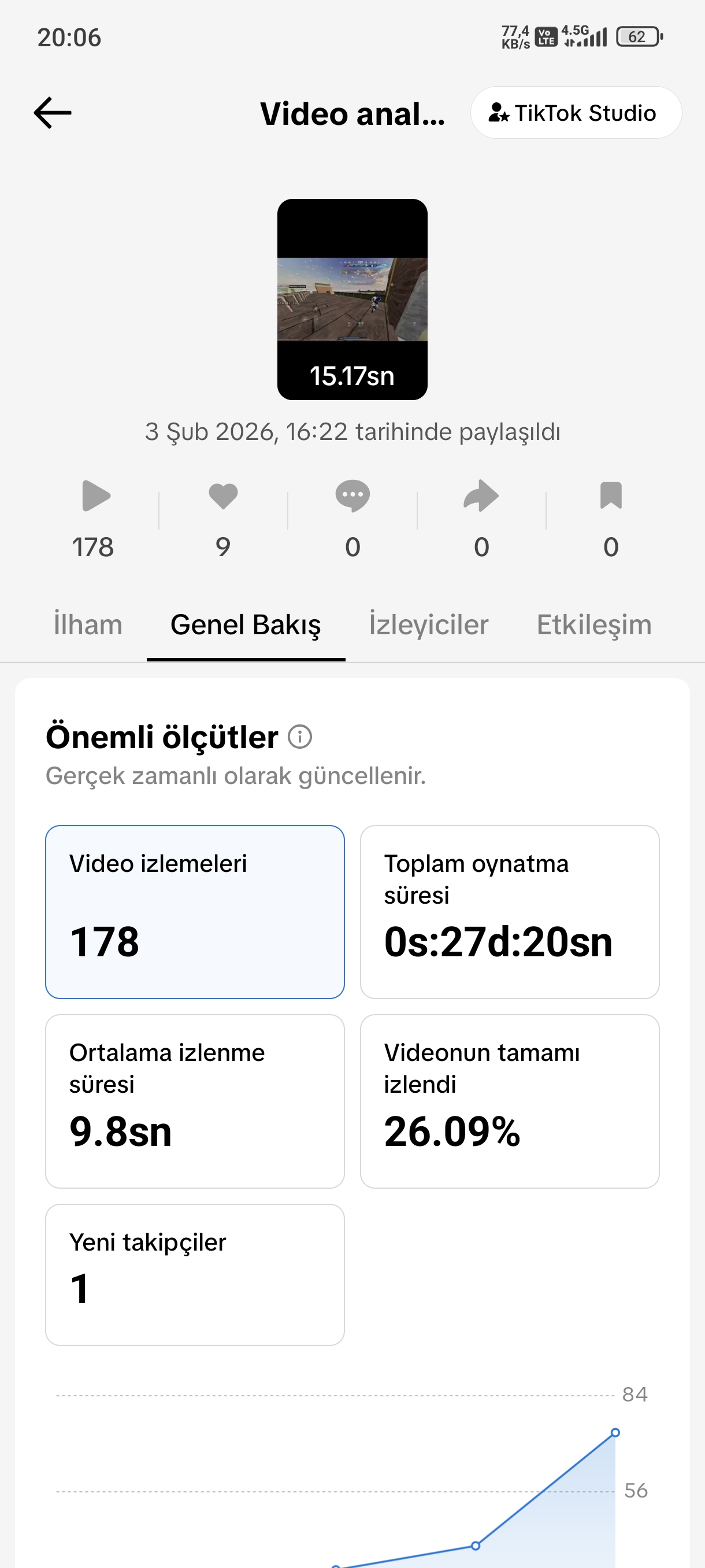Open the Etkileşim tab
The image size is (705, 1568).
(x=593, y=624)
